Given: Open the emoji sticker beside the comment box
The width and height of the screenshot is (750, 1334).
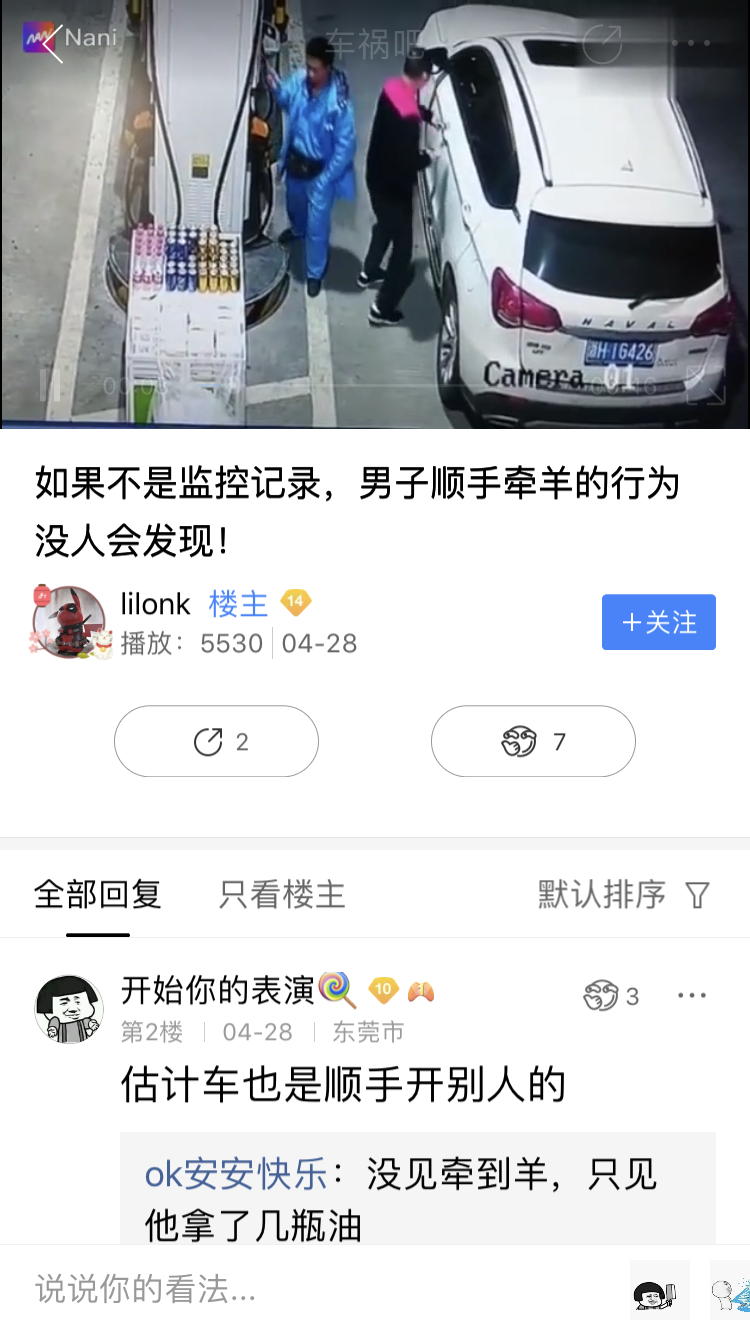Looking at the screenshot, I should click(660, 1290).
